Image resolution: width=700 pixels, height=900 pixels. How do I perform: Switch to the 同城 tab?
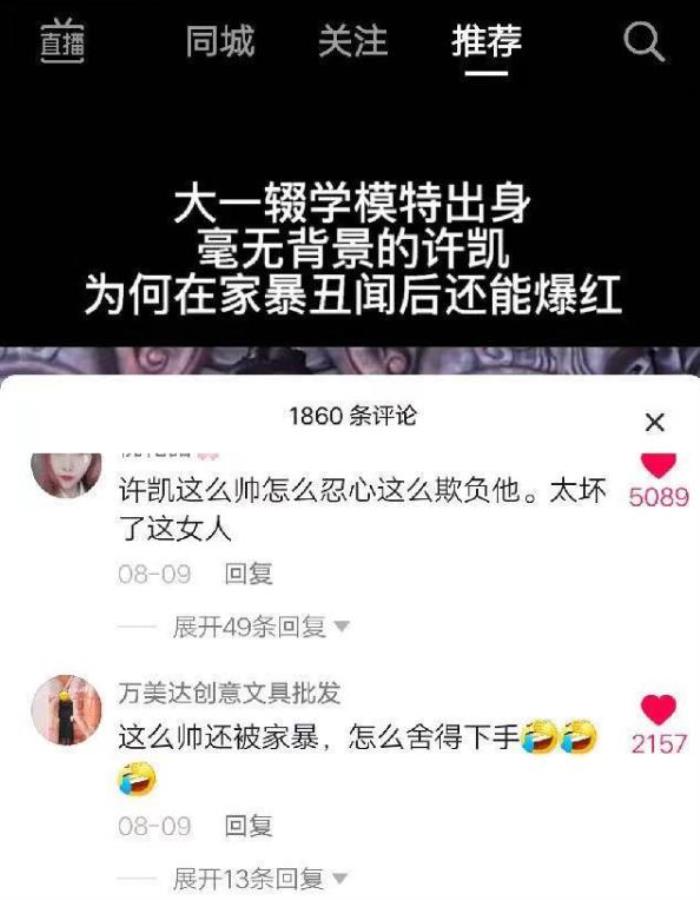point(219,42)
